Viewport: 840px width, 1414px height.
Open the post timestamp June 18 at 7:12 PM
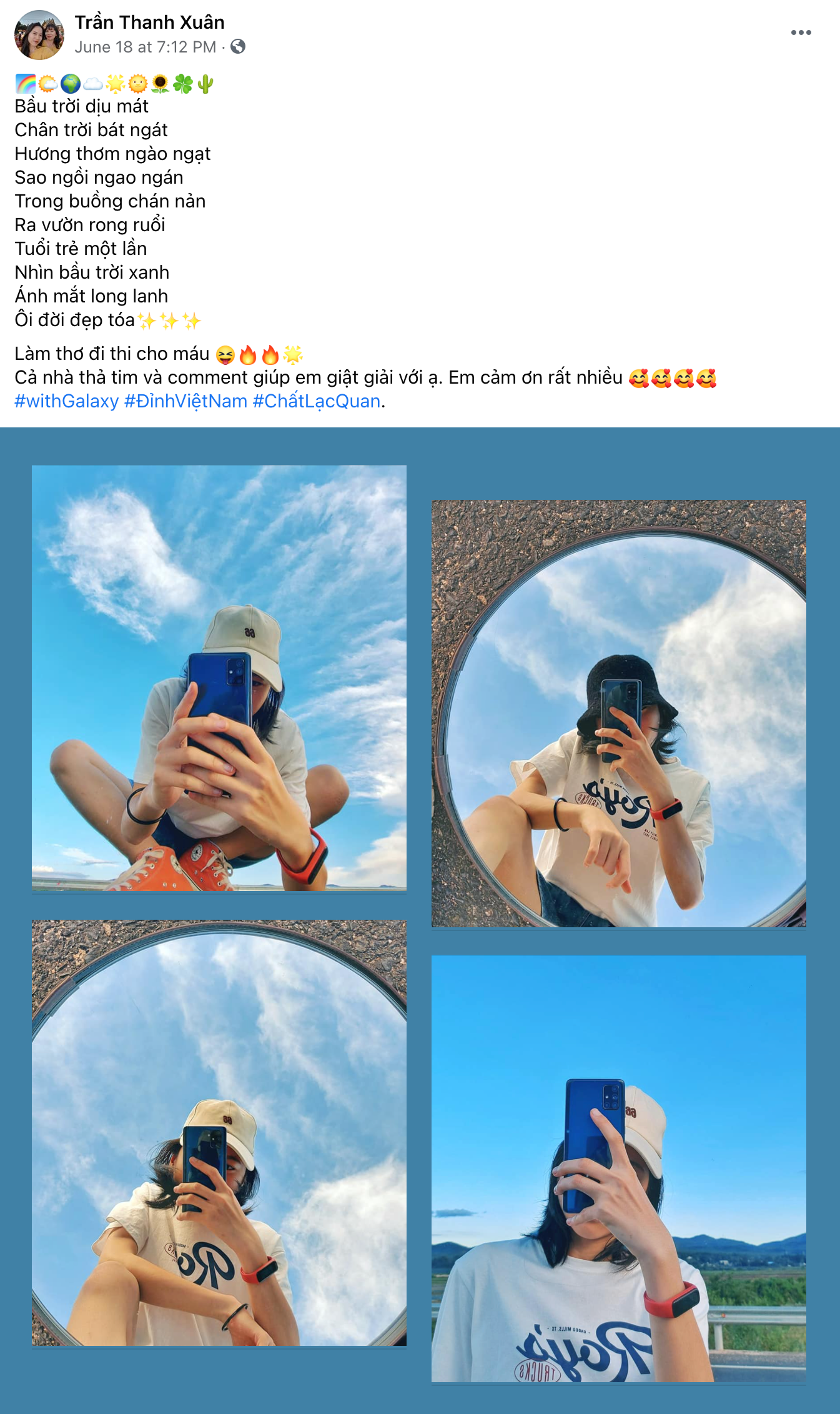(145, 47)
